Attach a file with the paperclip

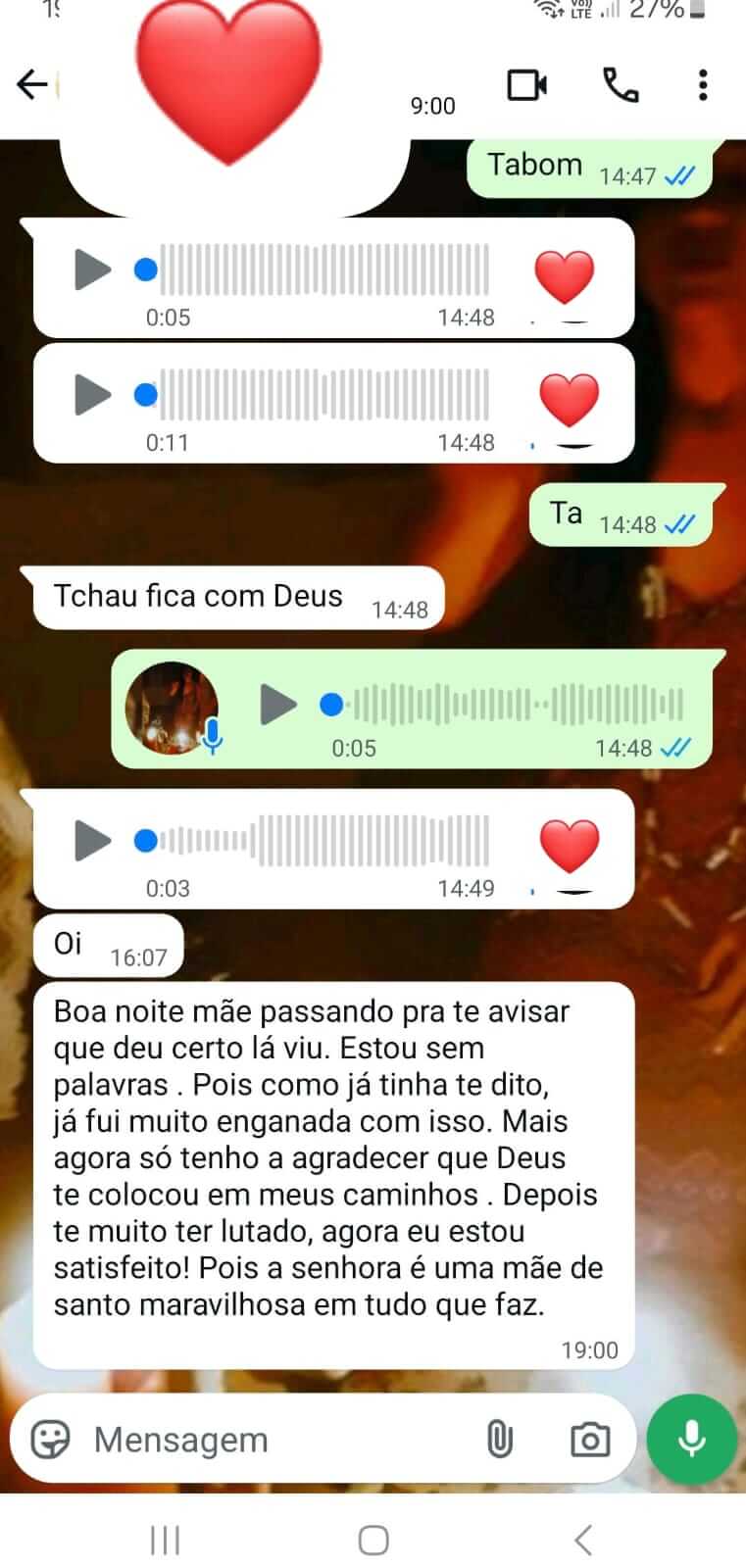click(x=499, y=1440)
